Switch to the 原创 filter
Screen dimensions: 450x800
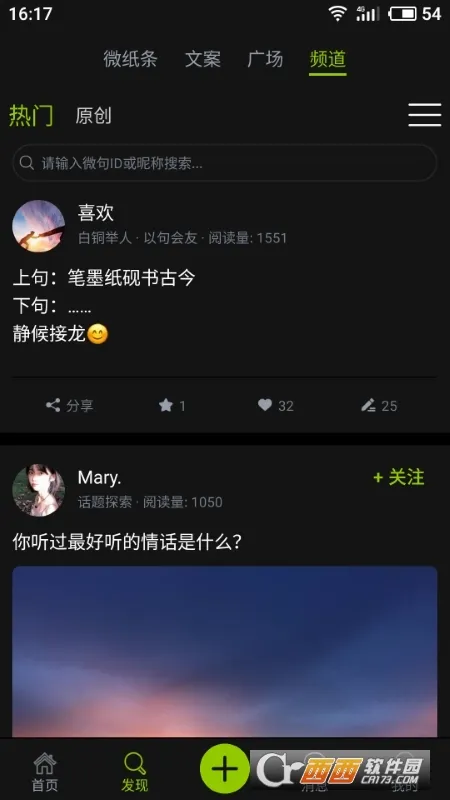point(93,116)
